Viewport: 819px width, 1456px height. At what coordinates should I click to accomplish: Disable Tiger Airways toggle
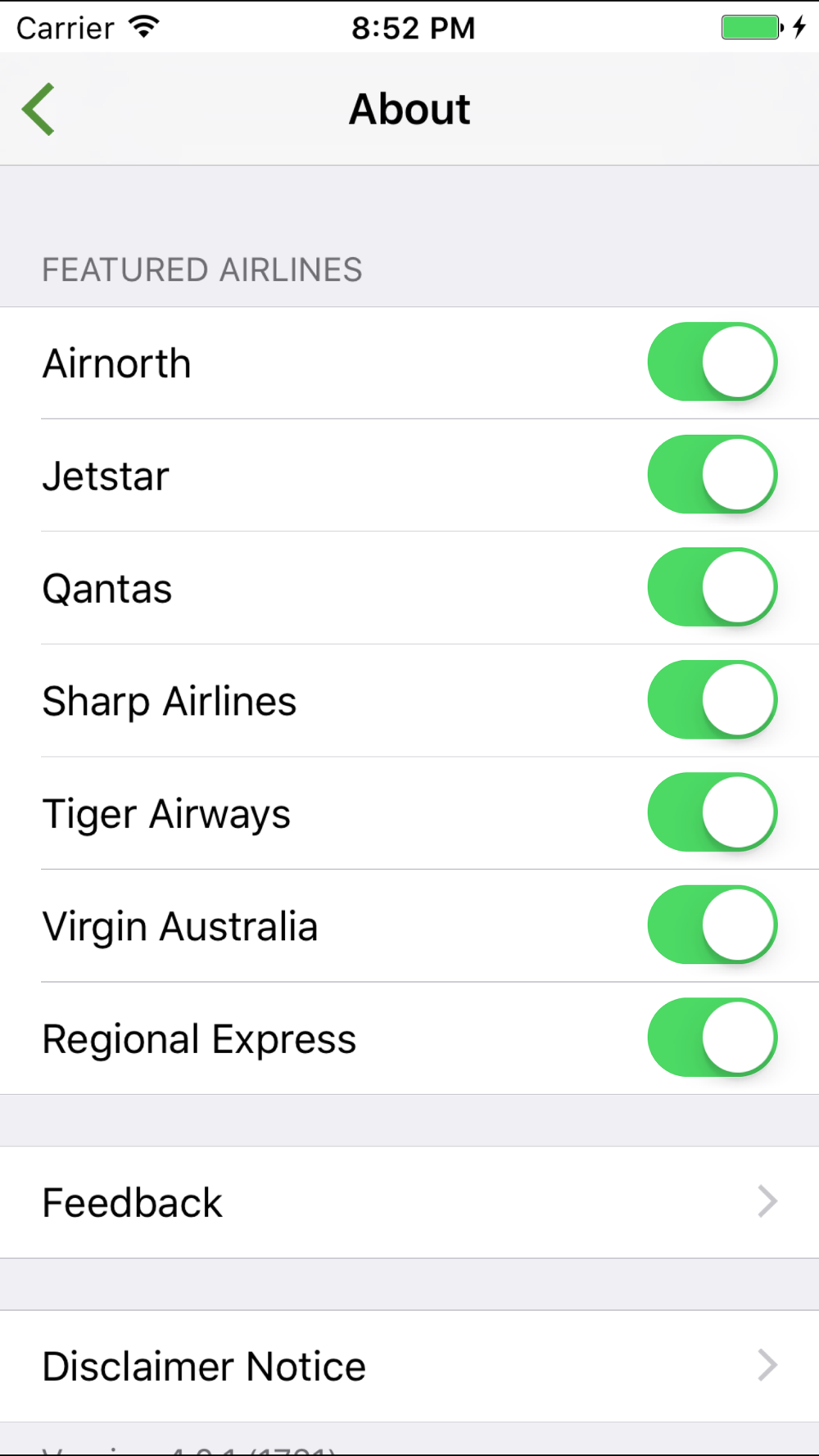click(713, 812)
